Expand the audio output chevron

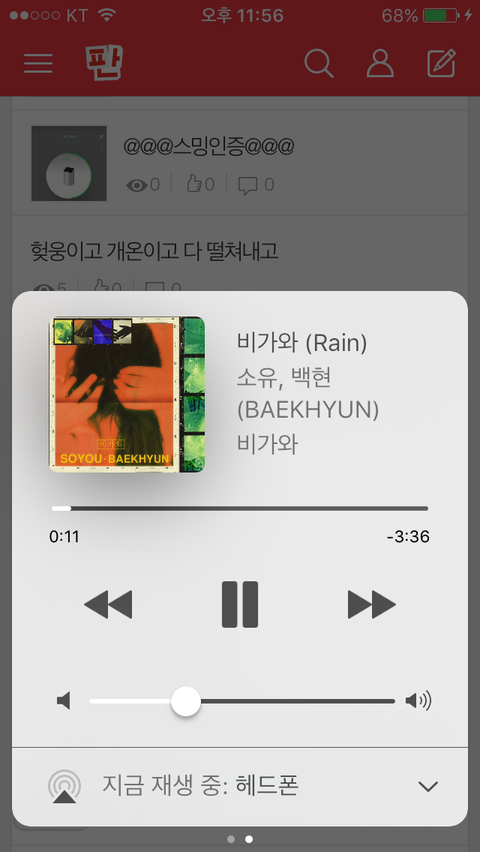428,786
